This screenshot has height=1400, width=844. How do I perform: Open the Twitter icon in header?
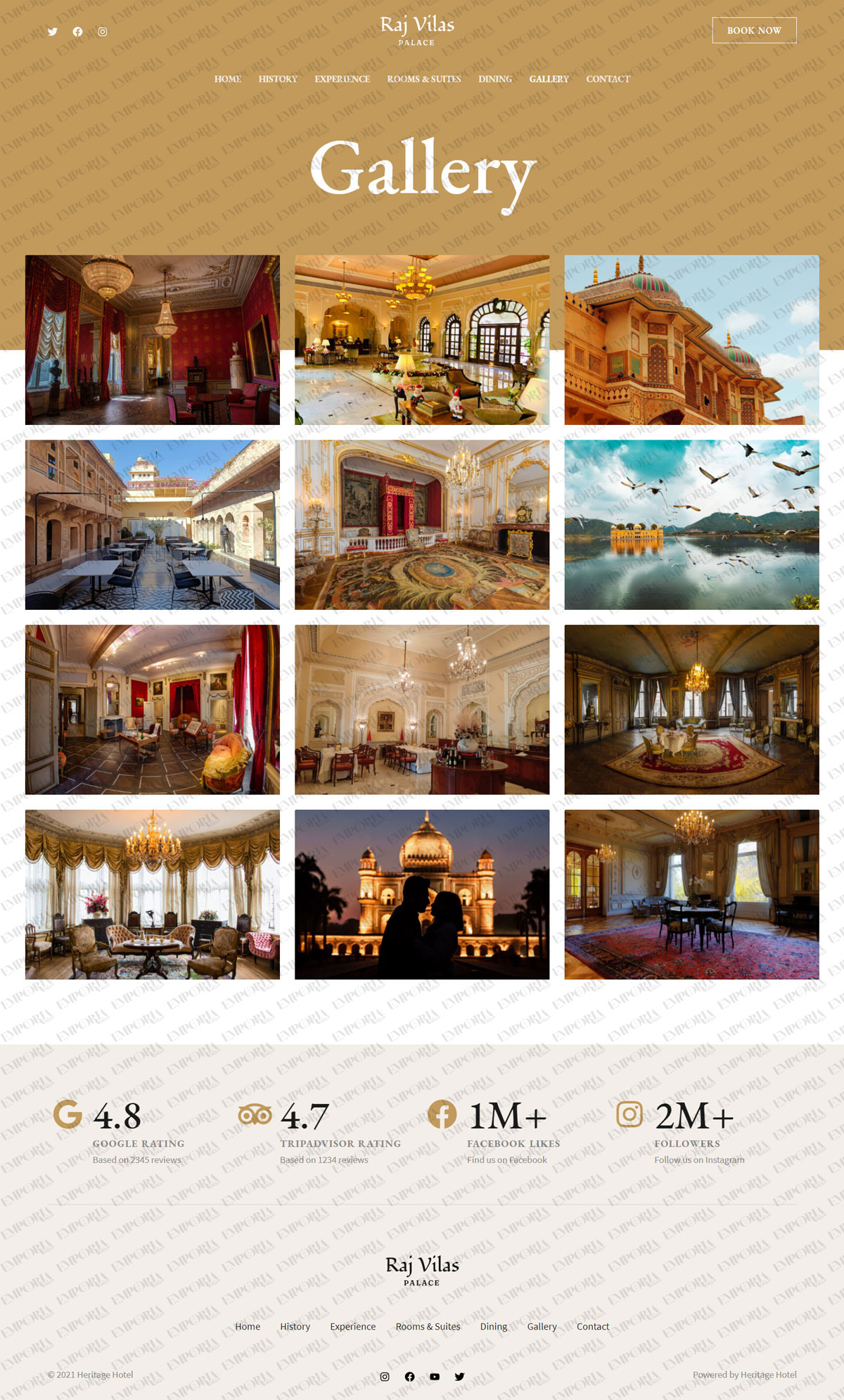click(53, 32)
